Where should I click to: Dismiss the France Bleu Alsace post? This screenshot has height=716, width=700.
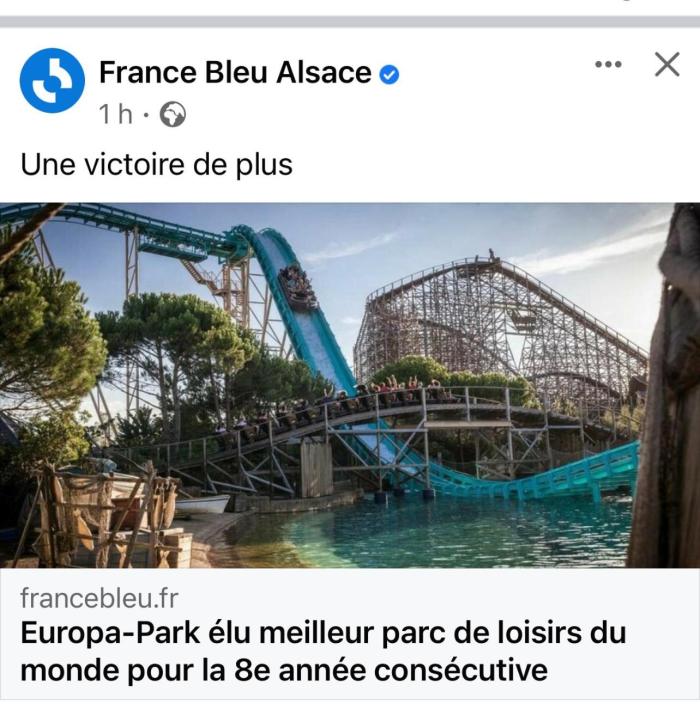pyautogui.click(x=667, y=65)
